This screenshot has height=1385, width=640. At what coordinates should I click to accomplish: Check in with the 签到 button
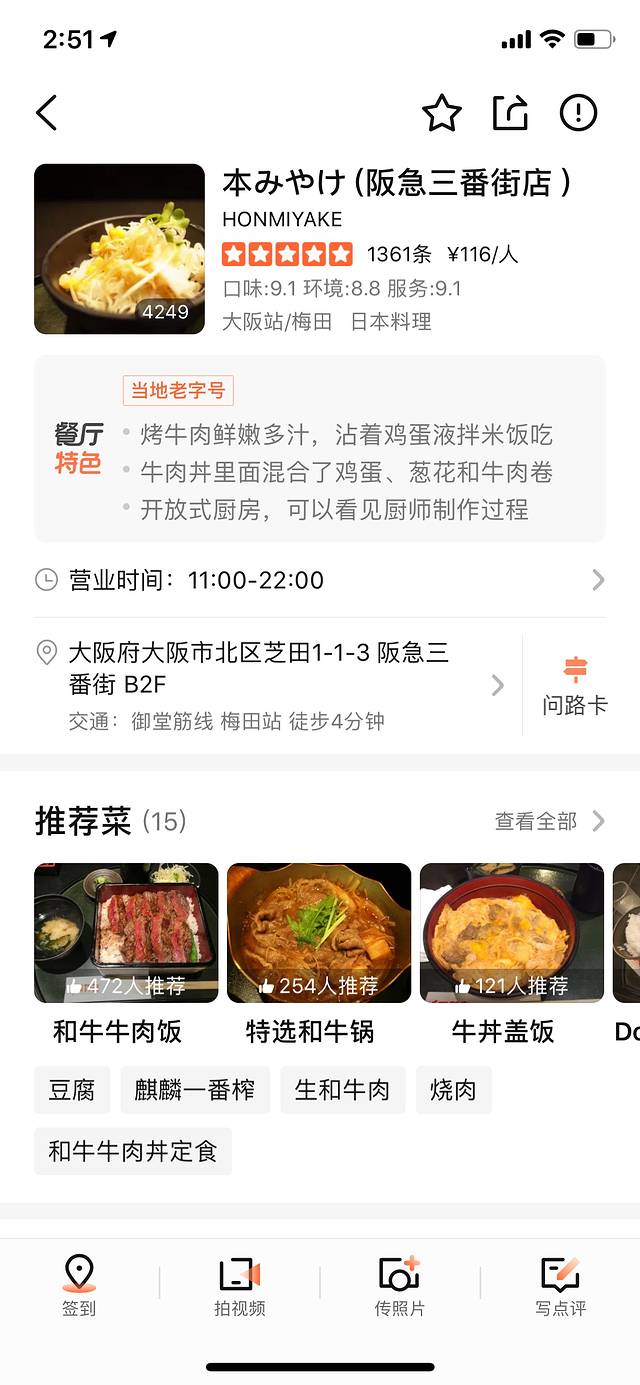(79, 1286)
